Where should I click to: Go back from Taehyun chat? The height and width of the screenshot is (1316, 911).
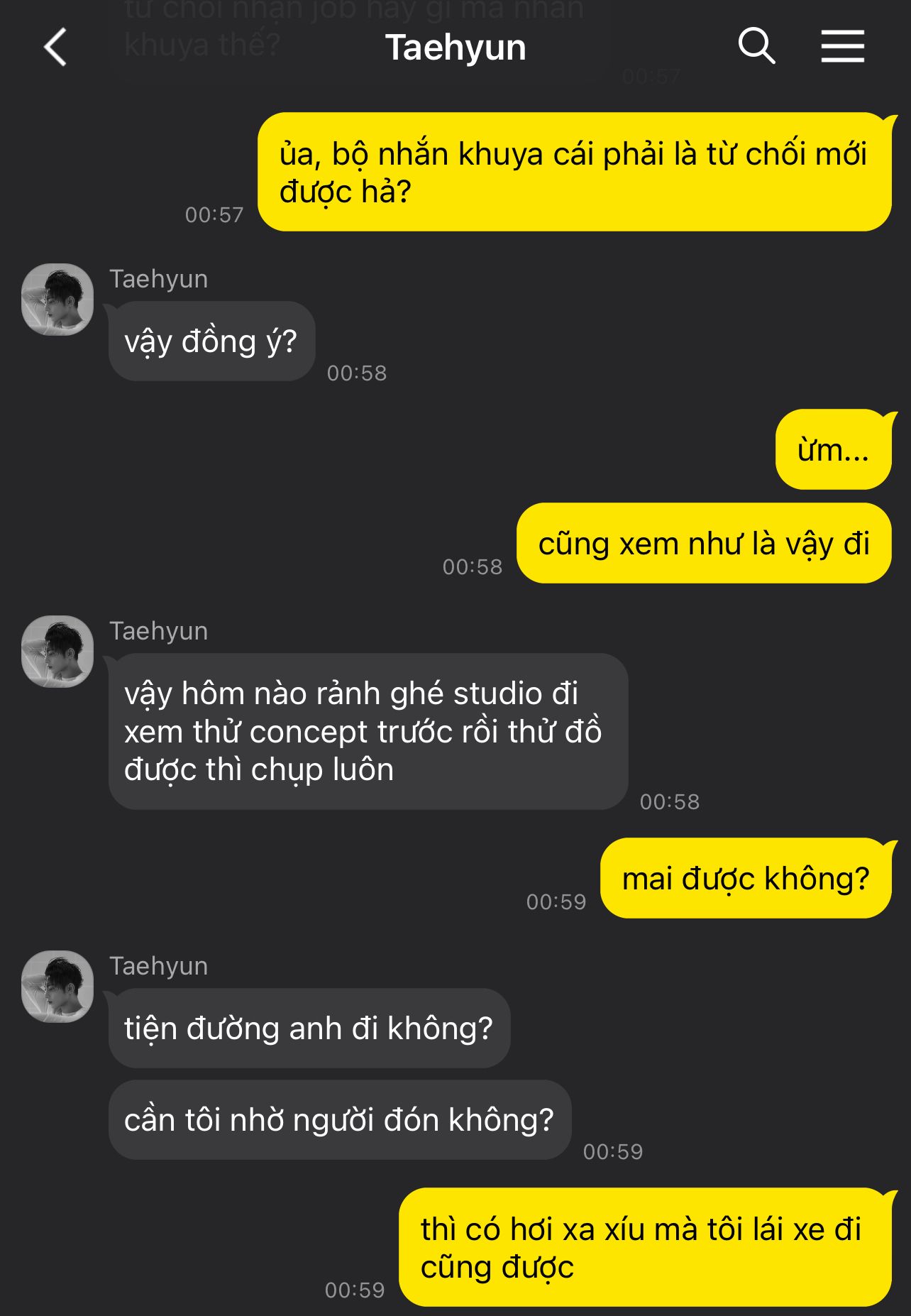click(55, 48)
